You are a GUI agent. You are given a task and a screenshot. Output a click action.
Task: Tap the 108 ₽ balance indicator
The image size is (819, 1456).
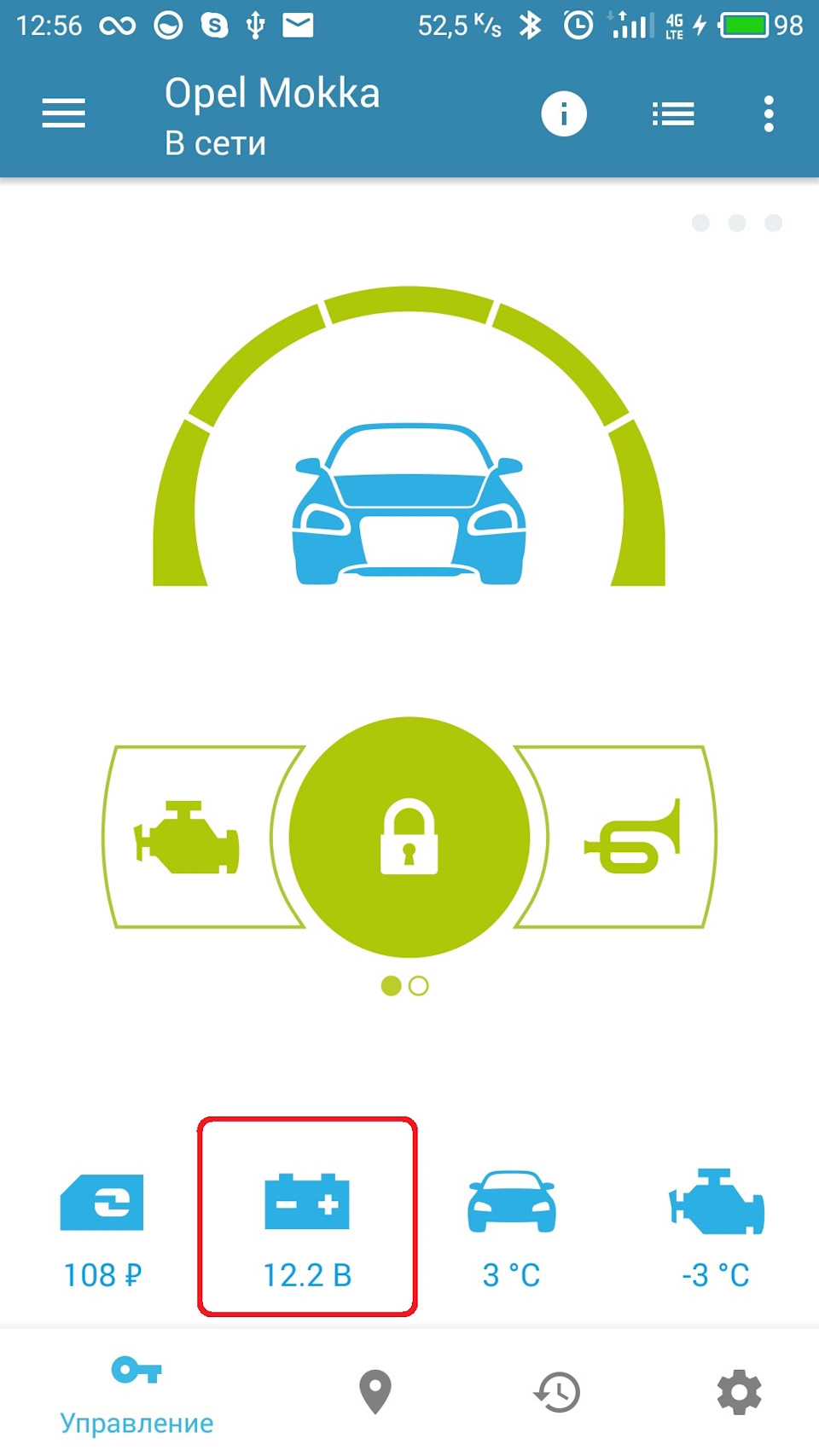(x=102, y=1228)
